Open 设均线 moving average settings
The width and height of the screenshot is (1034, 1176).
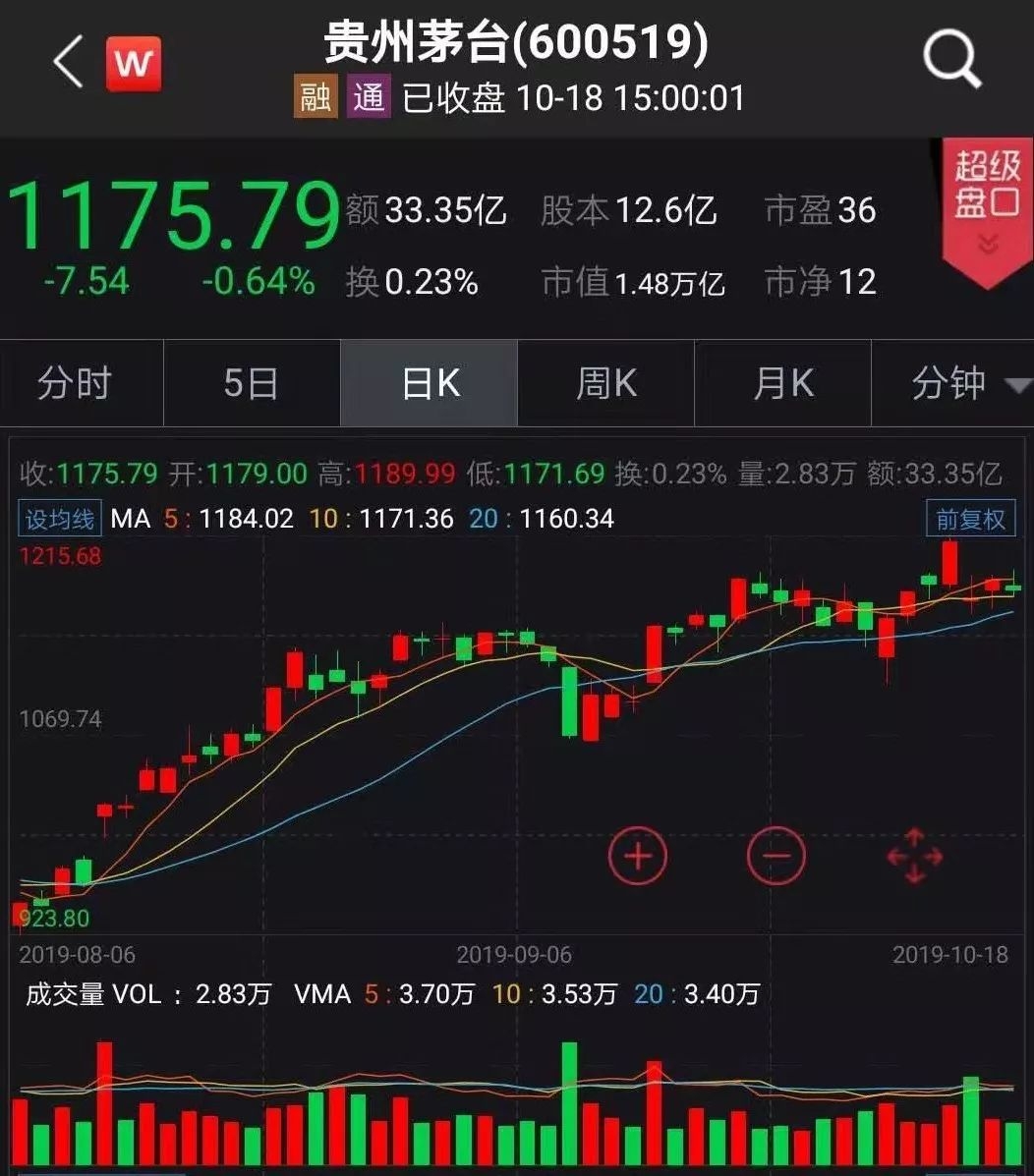coord(60,519)
